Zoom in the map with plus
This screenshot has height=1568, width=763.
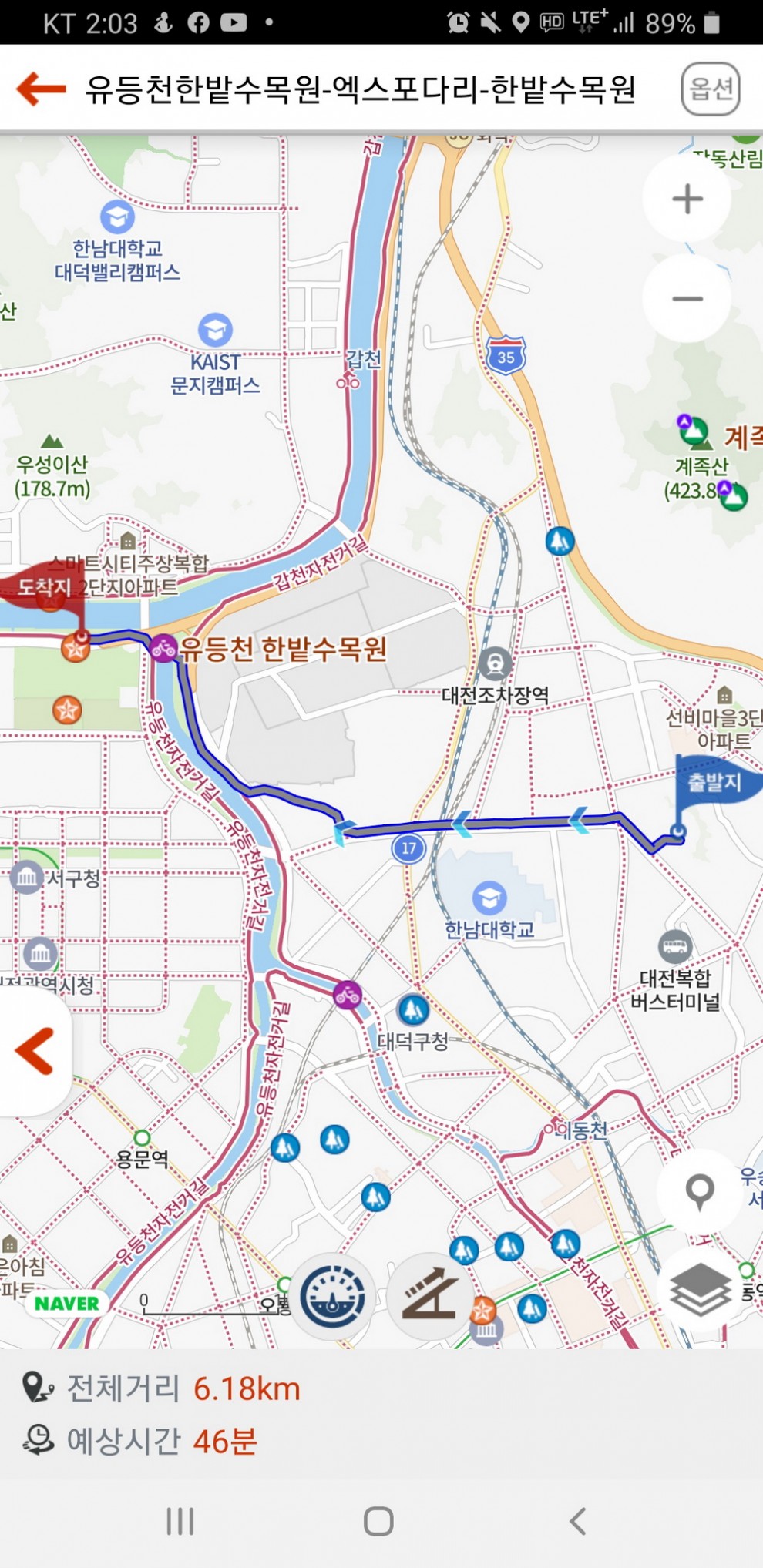point(687,200)
